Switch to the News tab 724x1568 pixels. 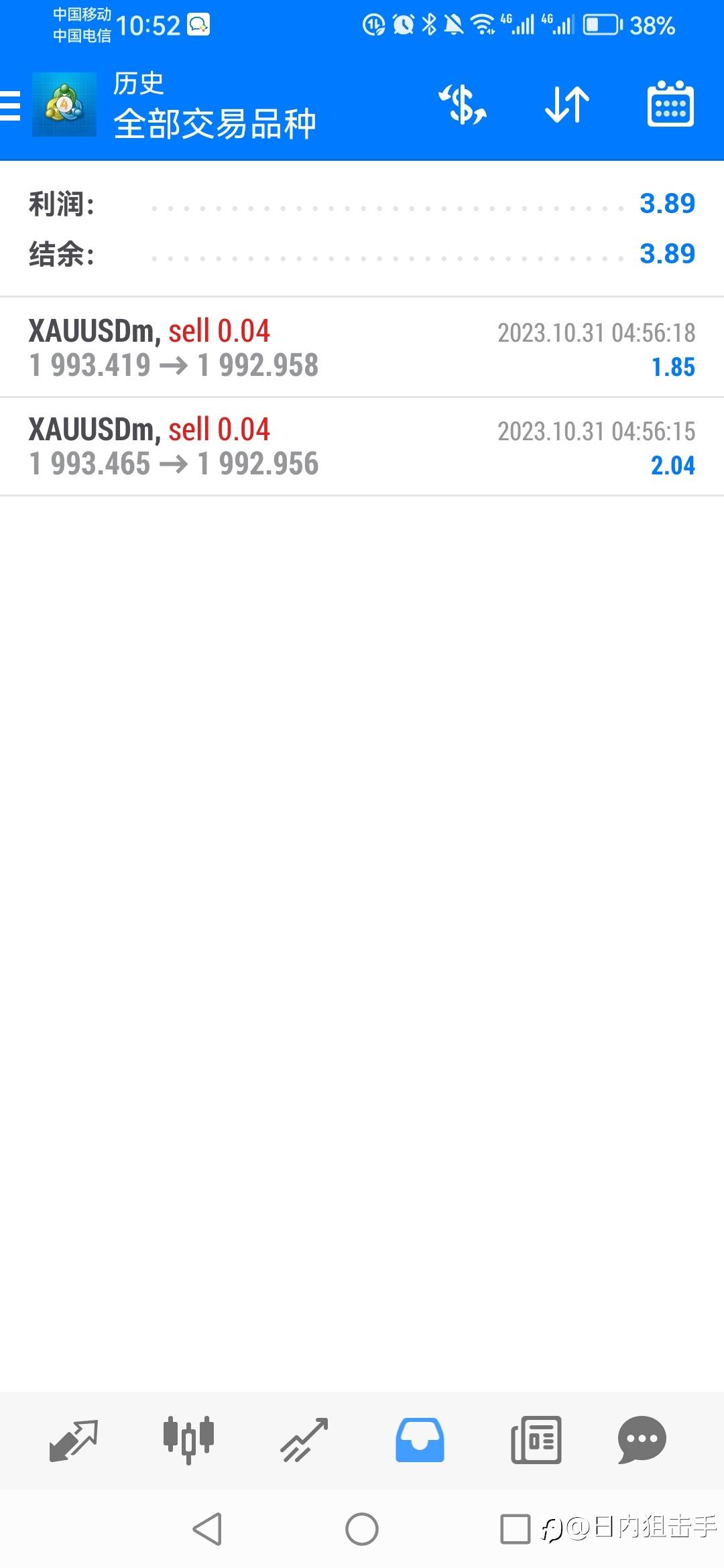(536, 1440)
